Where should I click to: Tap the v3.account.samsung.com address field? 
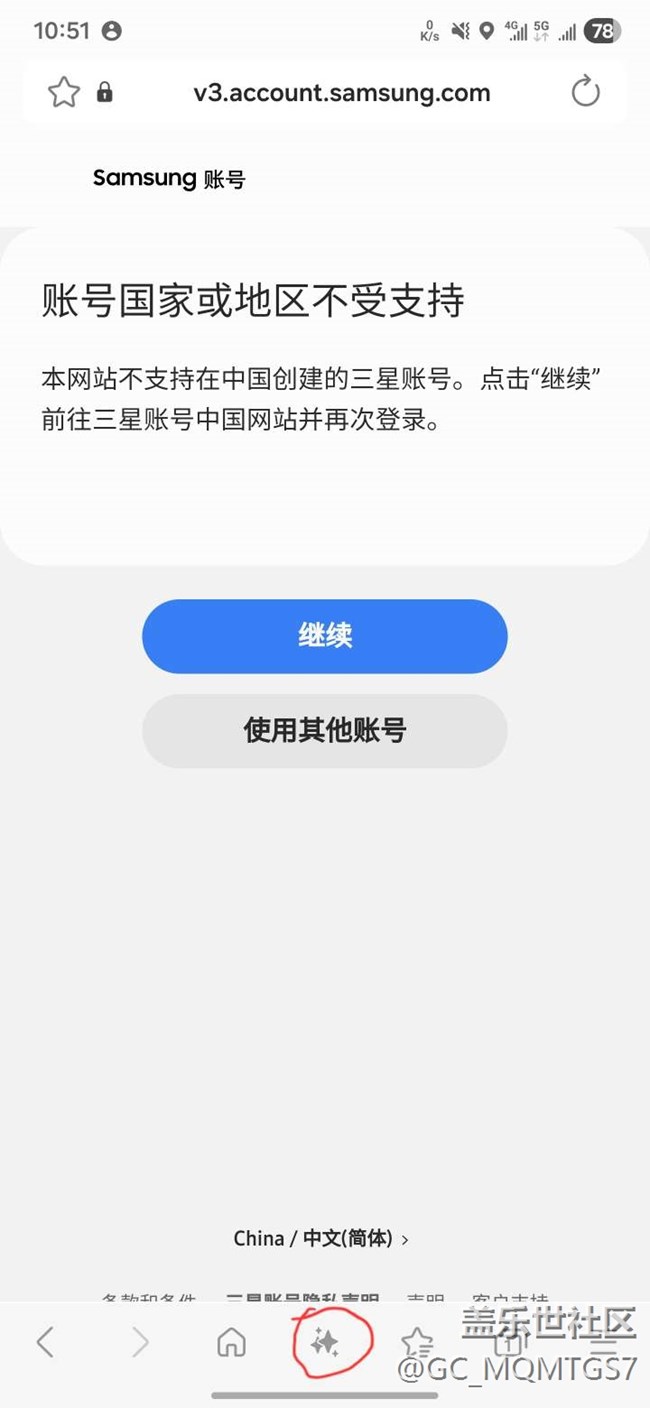coord(341,93)
